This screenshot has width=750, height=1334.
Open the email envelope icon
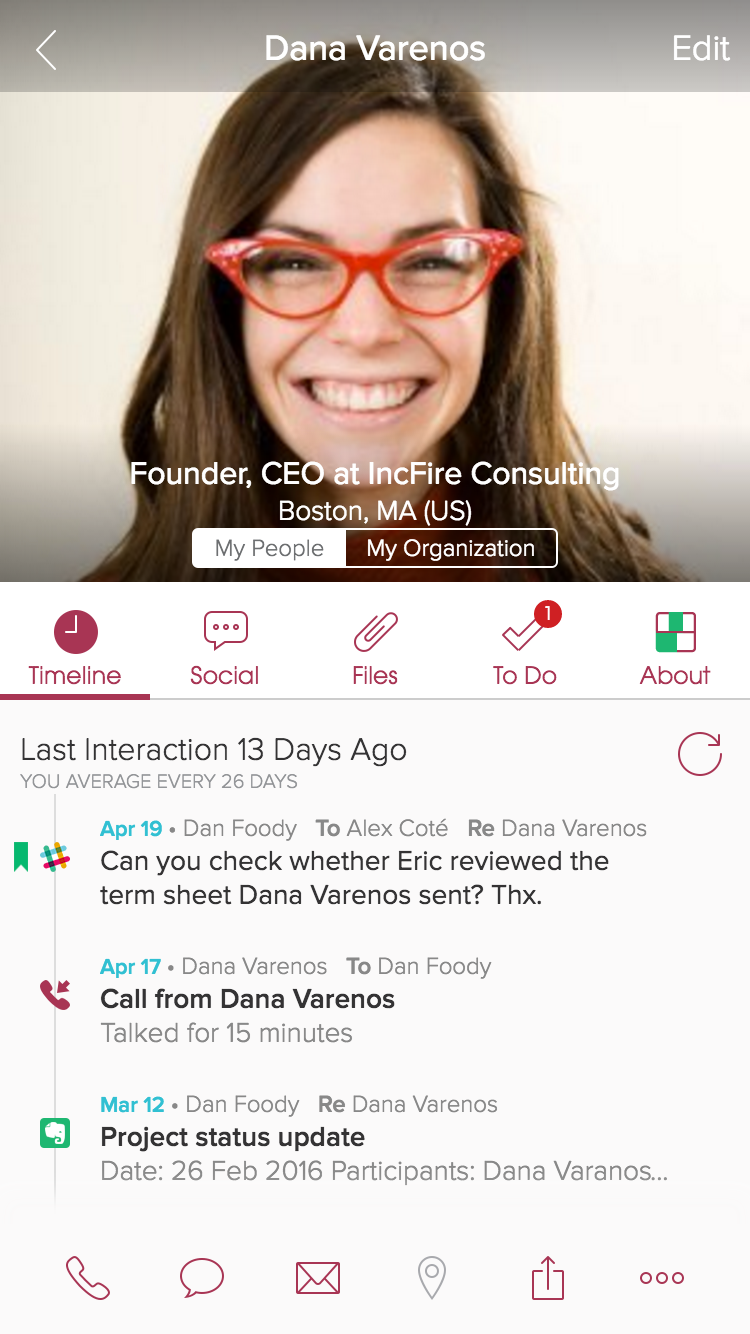pos(317,1277)
